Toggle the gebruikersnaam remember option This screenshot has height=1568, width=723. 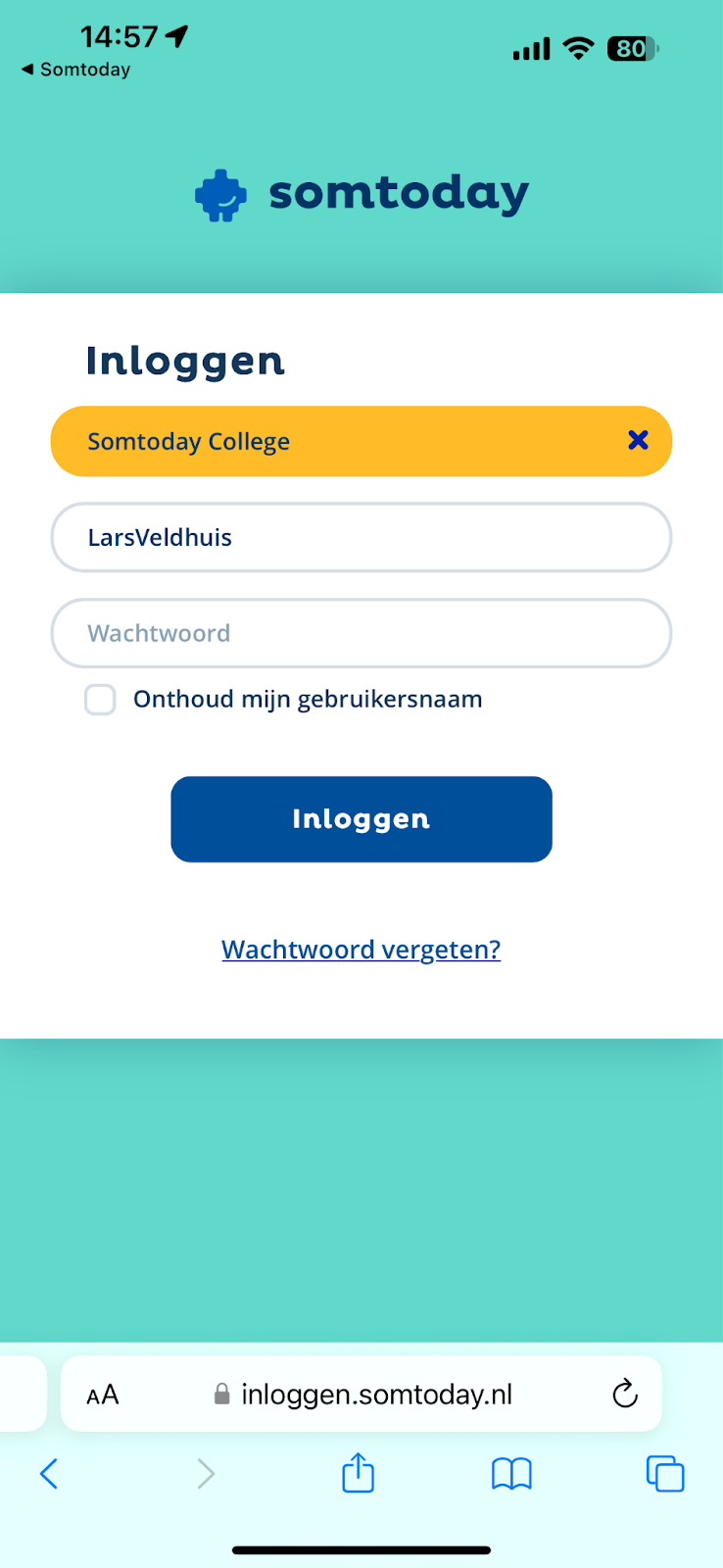pos(100,700)
